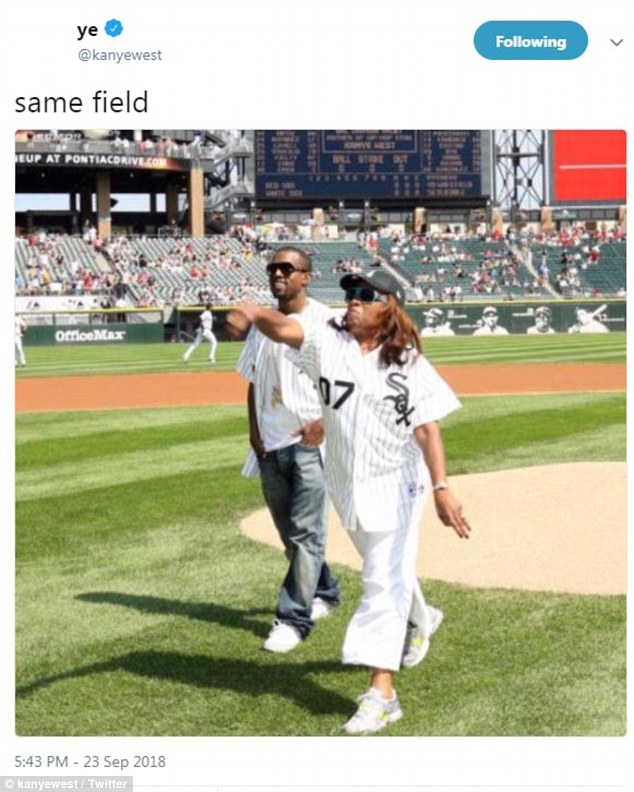Open the @kanyewest handle

119,55
